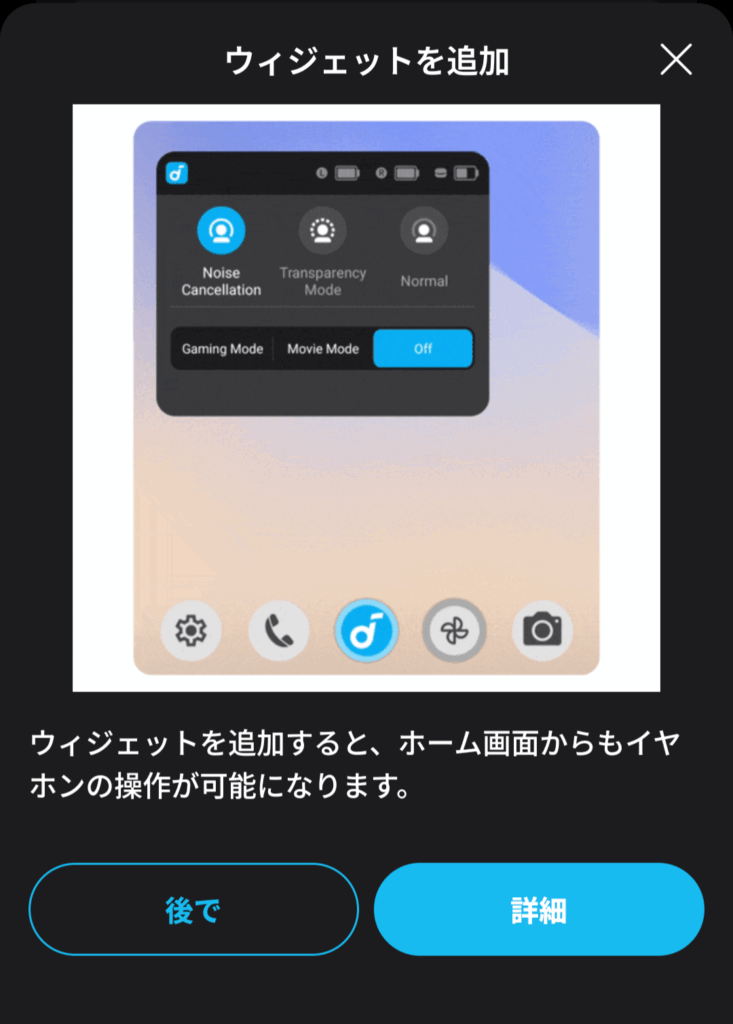733x1024 pixels.
Task: Tap the 後で button
Action: [x=193, y=910]
